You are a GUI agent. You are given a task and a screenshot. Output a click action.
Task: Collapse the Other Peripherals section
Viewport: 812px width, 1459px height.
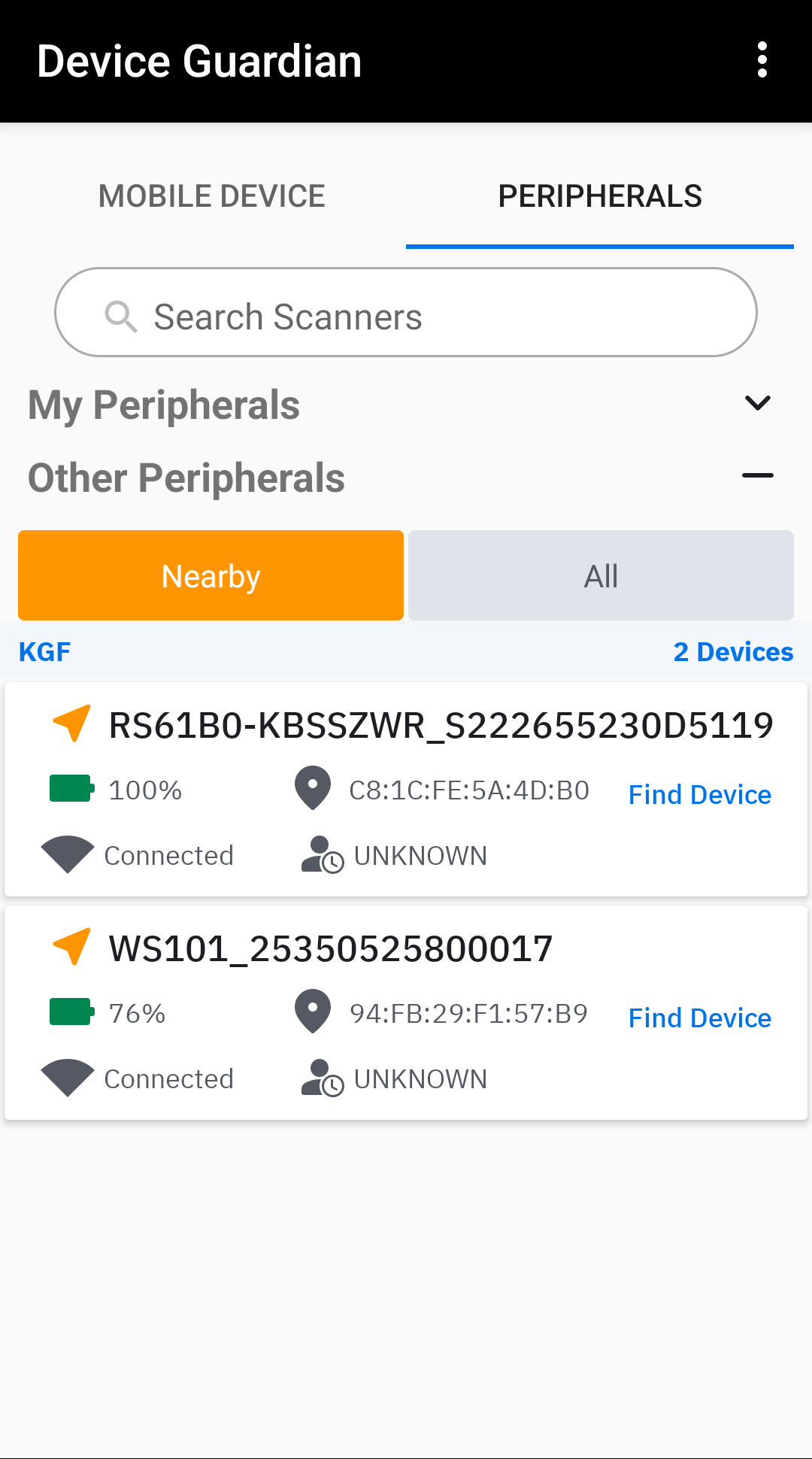pos(758,475)
